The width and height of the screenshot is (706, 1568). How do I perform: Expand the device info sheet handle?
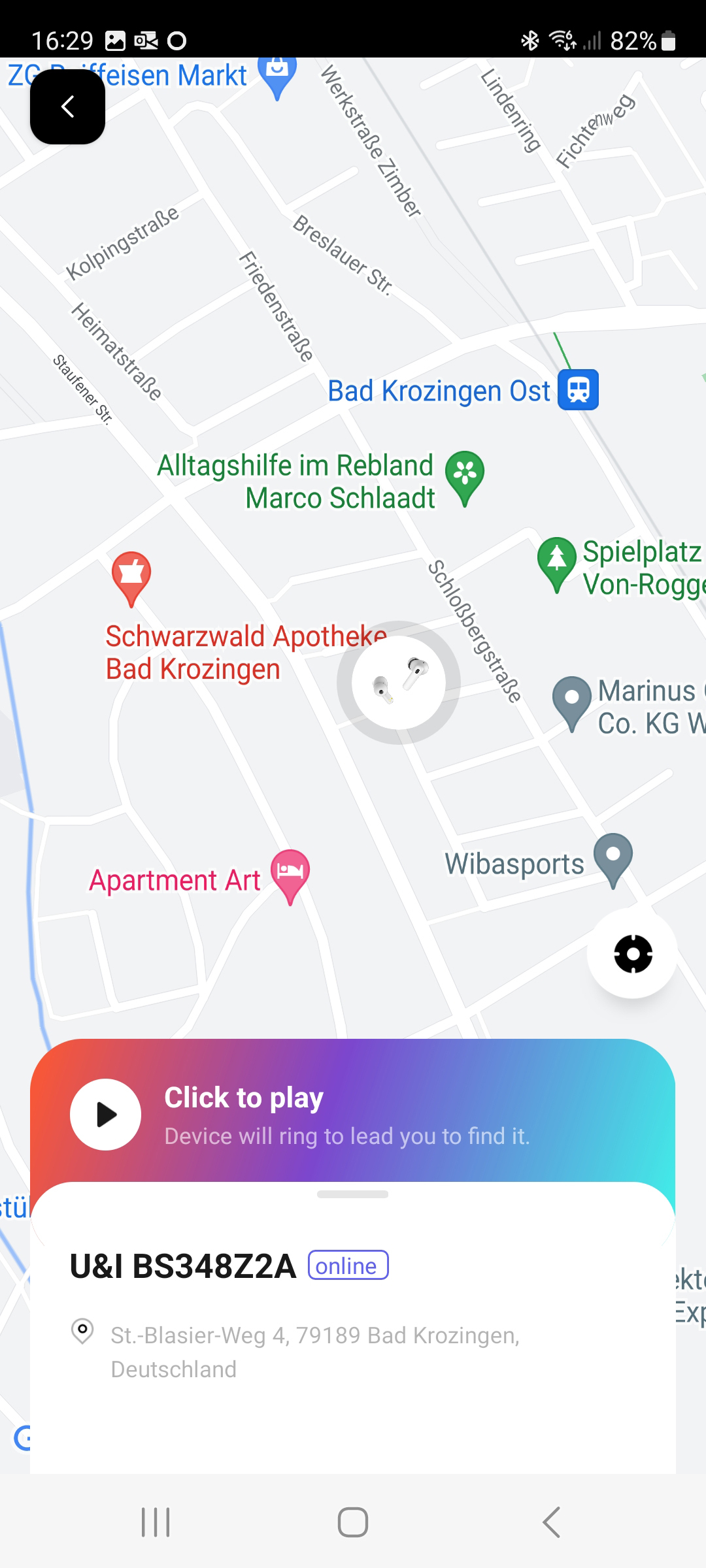point(352,1194)
